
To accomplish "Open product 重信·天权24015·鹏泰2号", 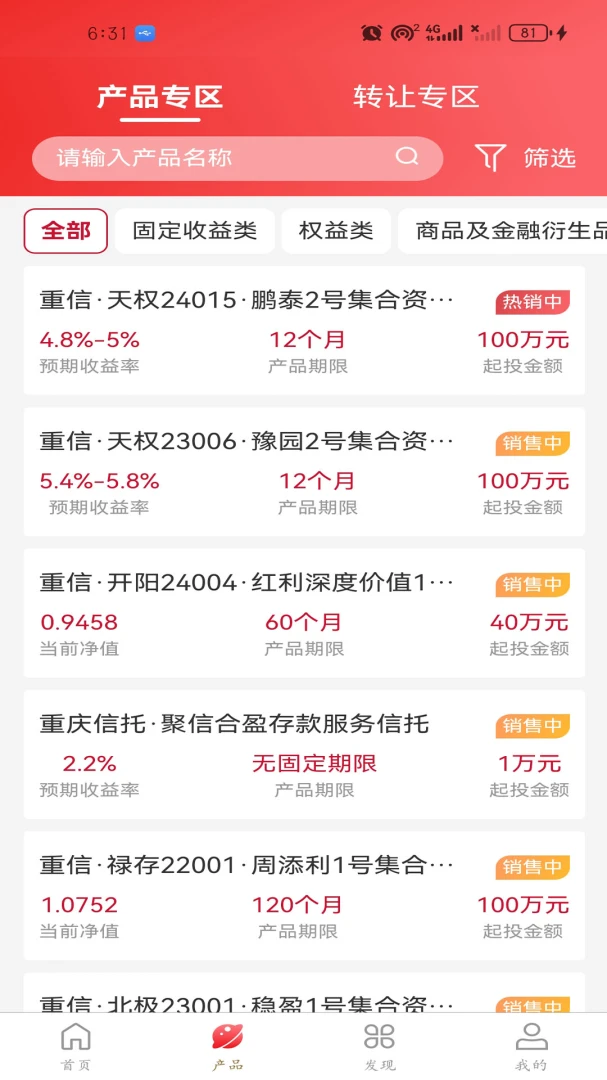I will pyautogui.click(x=303, y=331).
